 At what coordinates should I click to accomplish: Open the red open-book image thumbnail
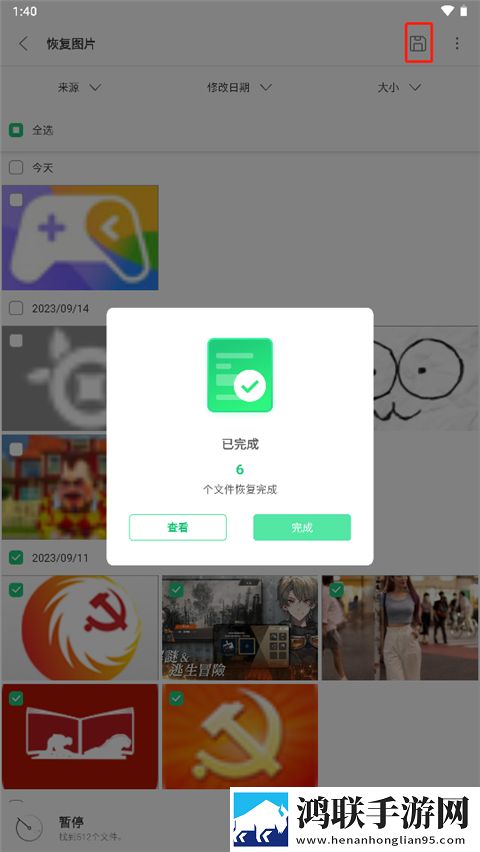80,736
